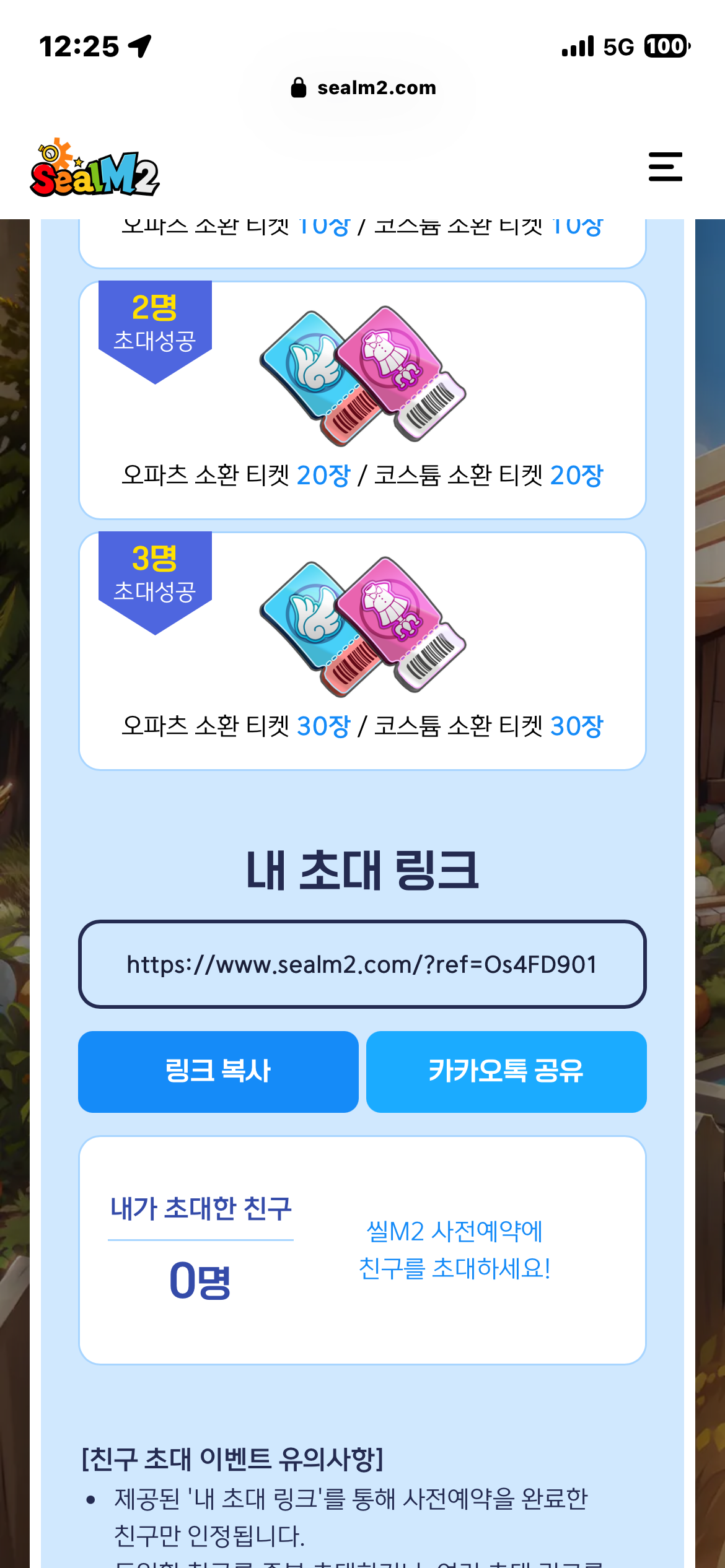Screen dimensions: 725x1568
Task: Tap the SealM2 logo to go home
Action: [95, 168]
